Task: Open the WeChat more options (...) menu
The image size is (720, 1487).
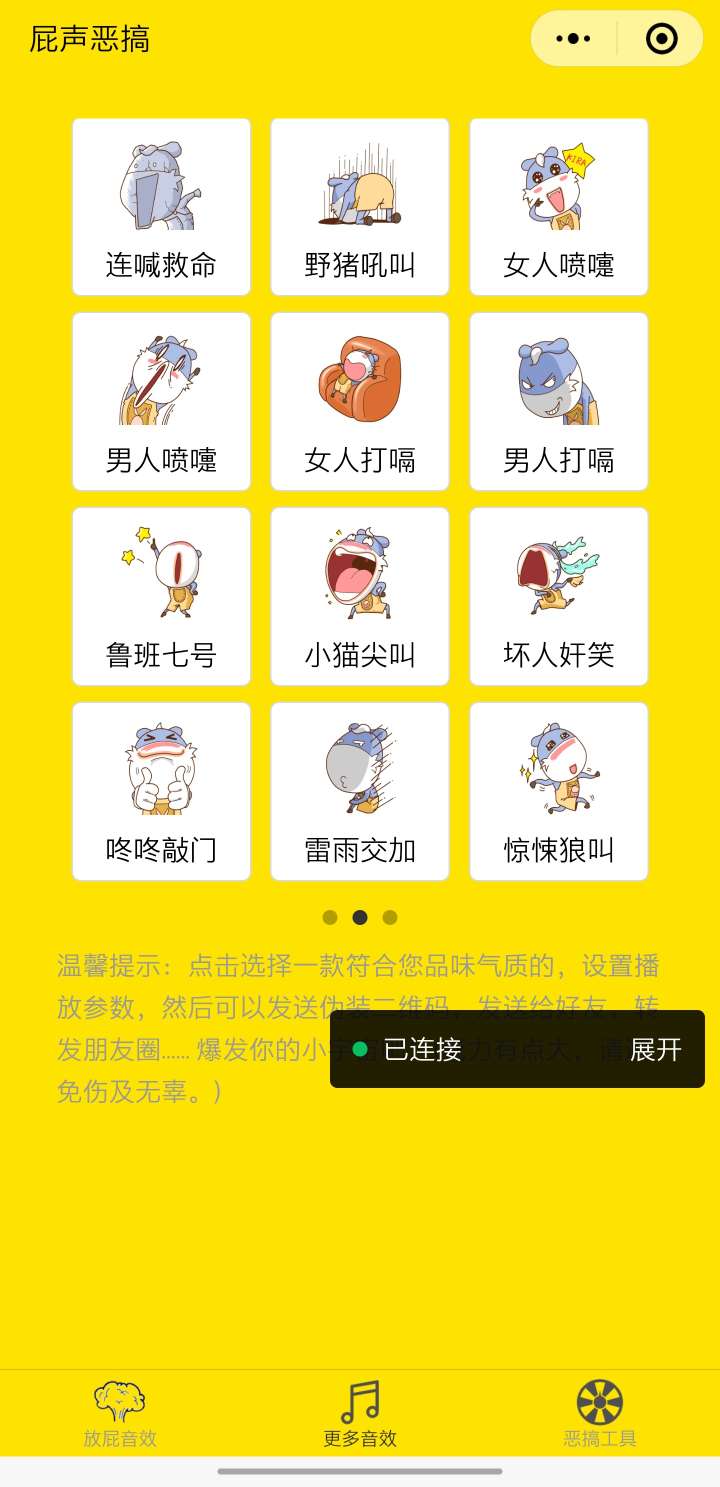Action: 573,38
